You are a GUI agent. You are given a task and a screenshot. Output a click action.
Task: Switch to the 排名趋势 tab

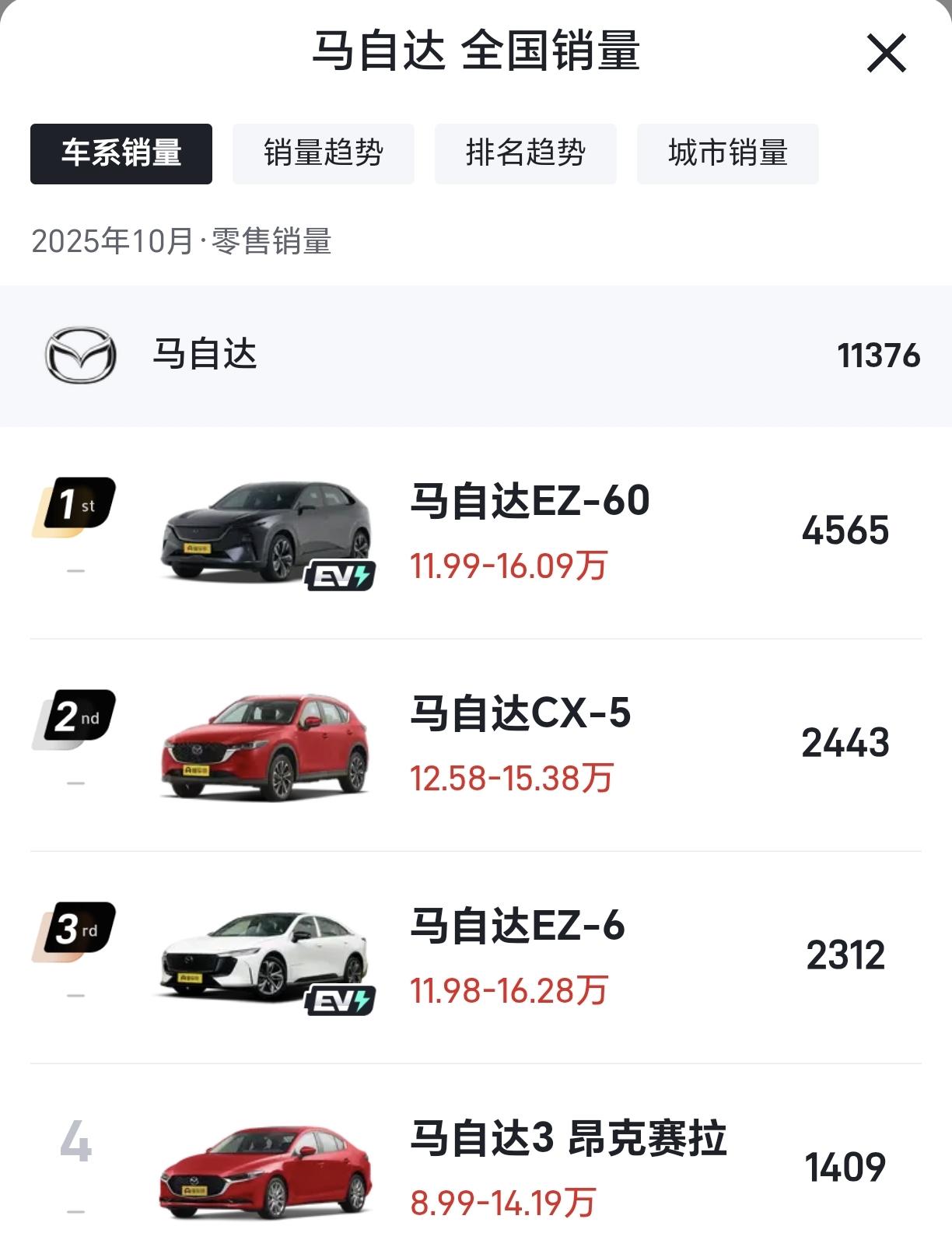[525, 153]
